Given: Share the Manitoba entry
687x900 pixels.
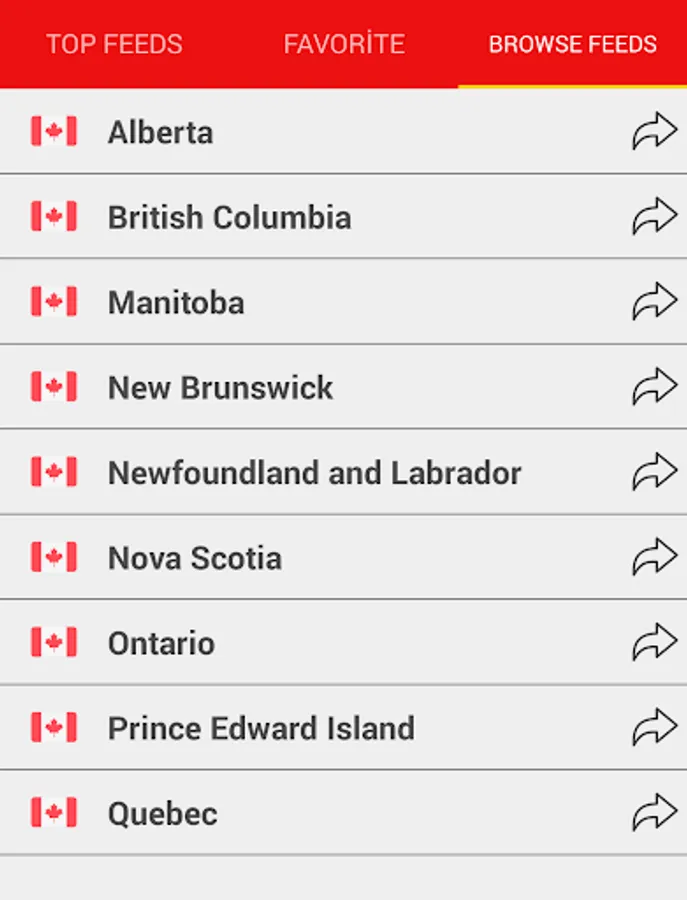Looking at the screenshot, I should point(654,302).
